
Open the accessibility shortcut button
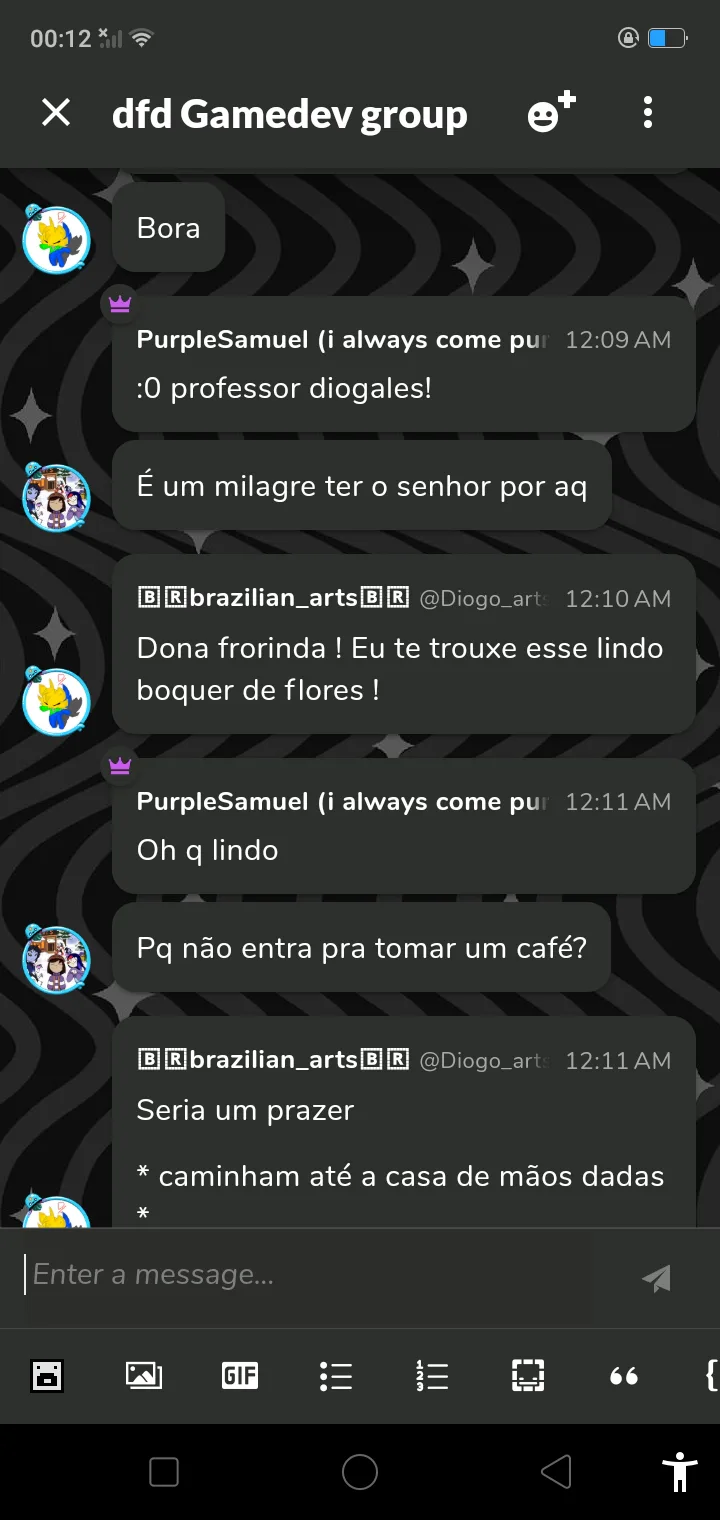(x=680, y=1471)
